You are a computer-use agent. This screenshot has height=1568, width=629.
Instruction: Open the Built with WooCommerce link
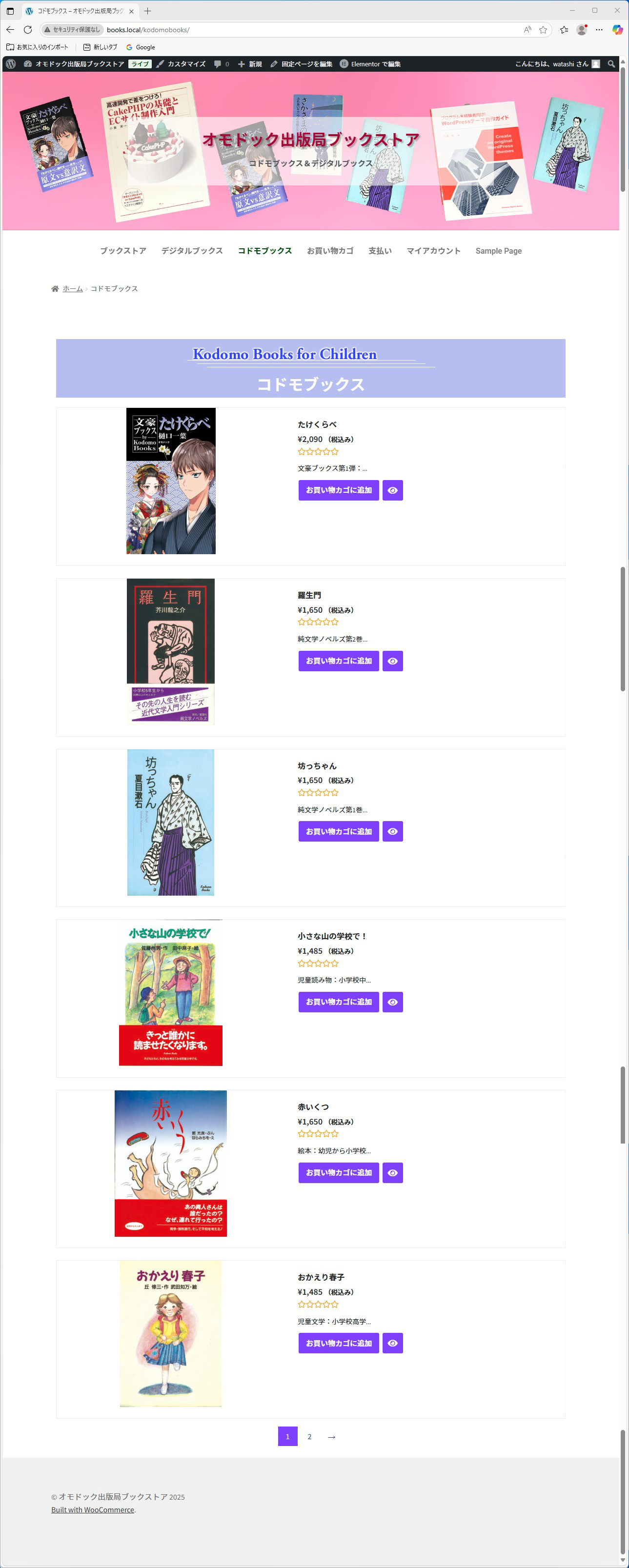point(93,1509)
